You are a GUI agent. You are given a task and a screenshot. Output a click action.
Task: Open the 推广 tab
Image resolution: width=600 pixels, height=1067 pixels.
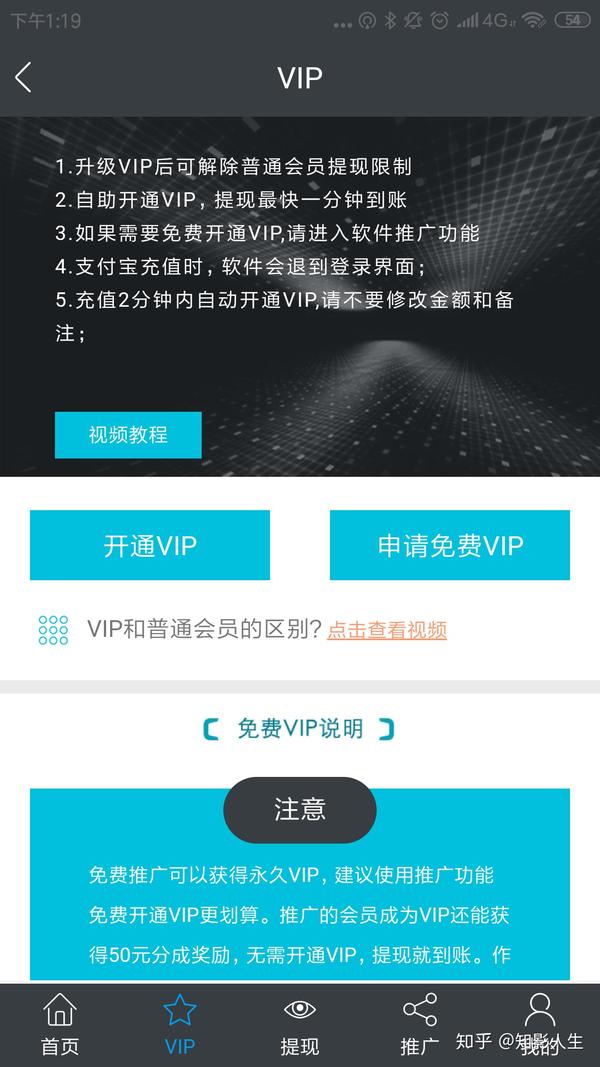point(420,1025)
